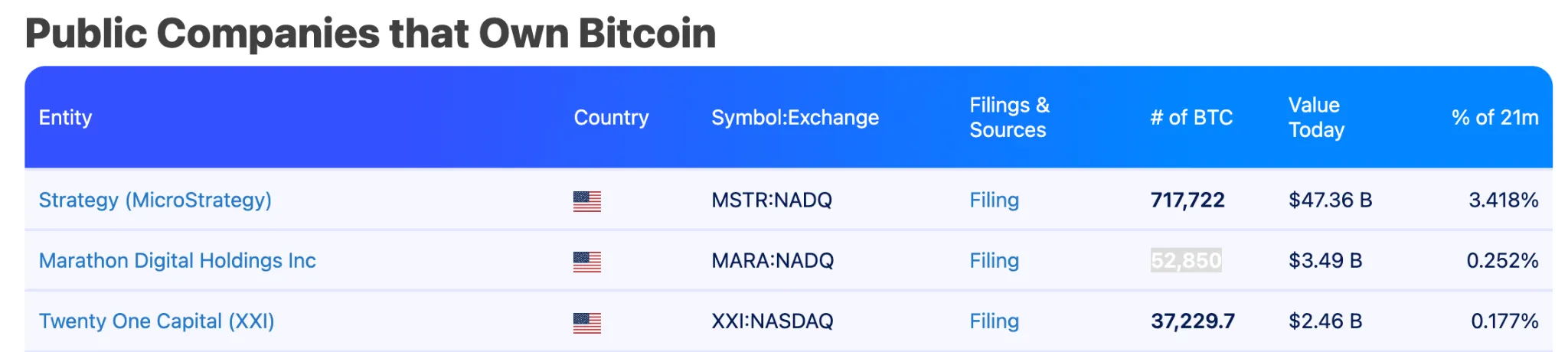View the Filing for MARA:NADQ
Image resolution: width=1568 pixels, height=352 pixels.
click(x=994, y=261)
